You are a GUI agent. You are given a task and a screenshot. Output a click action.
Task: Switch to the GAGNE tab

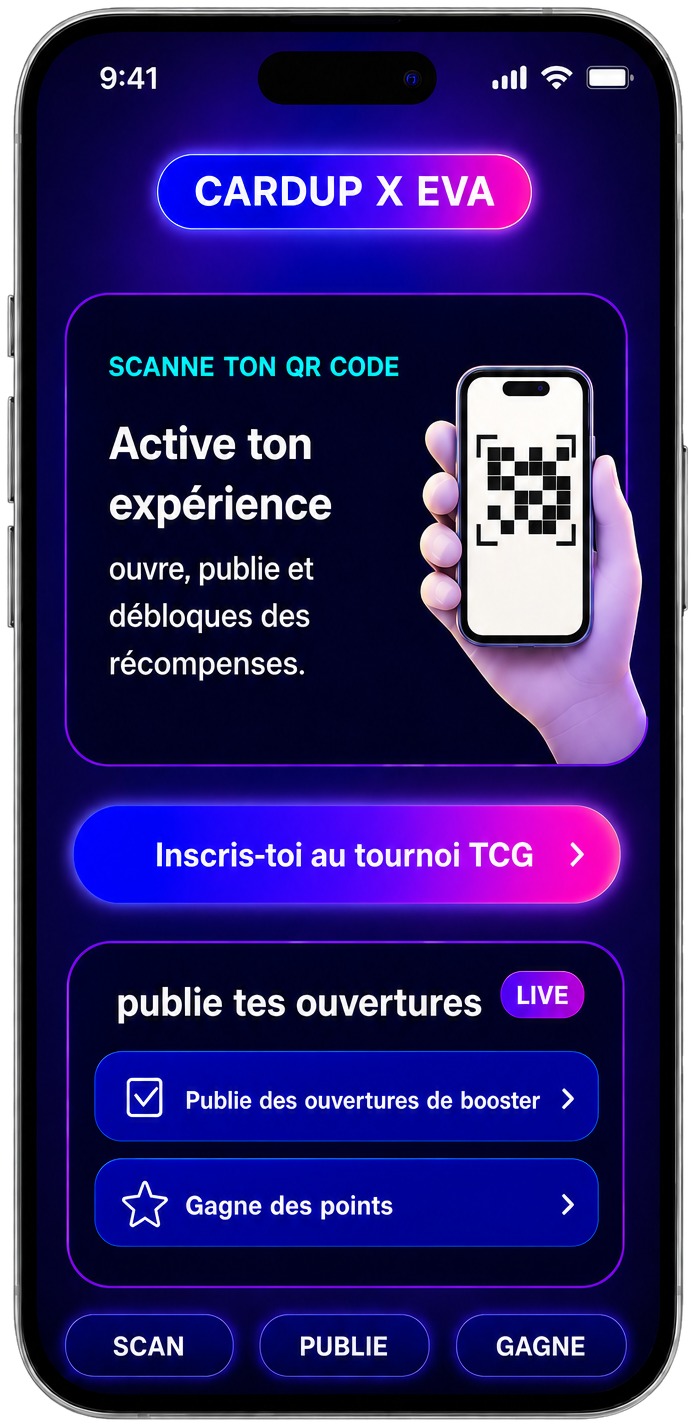click(541, 1346)
